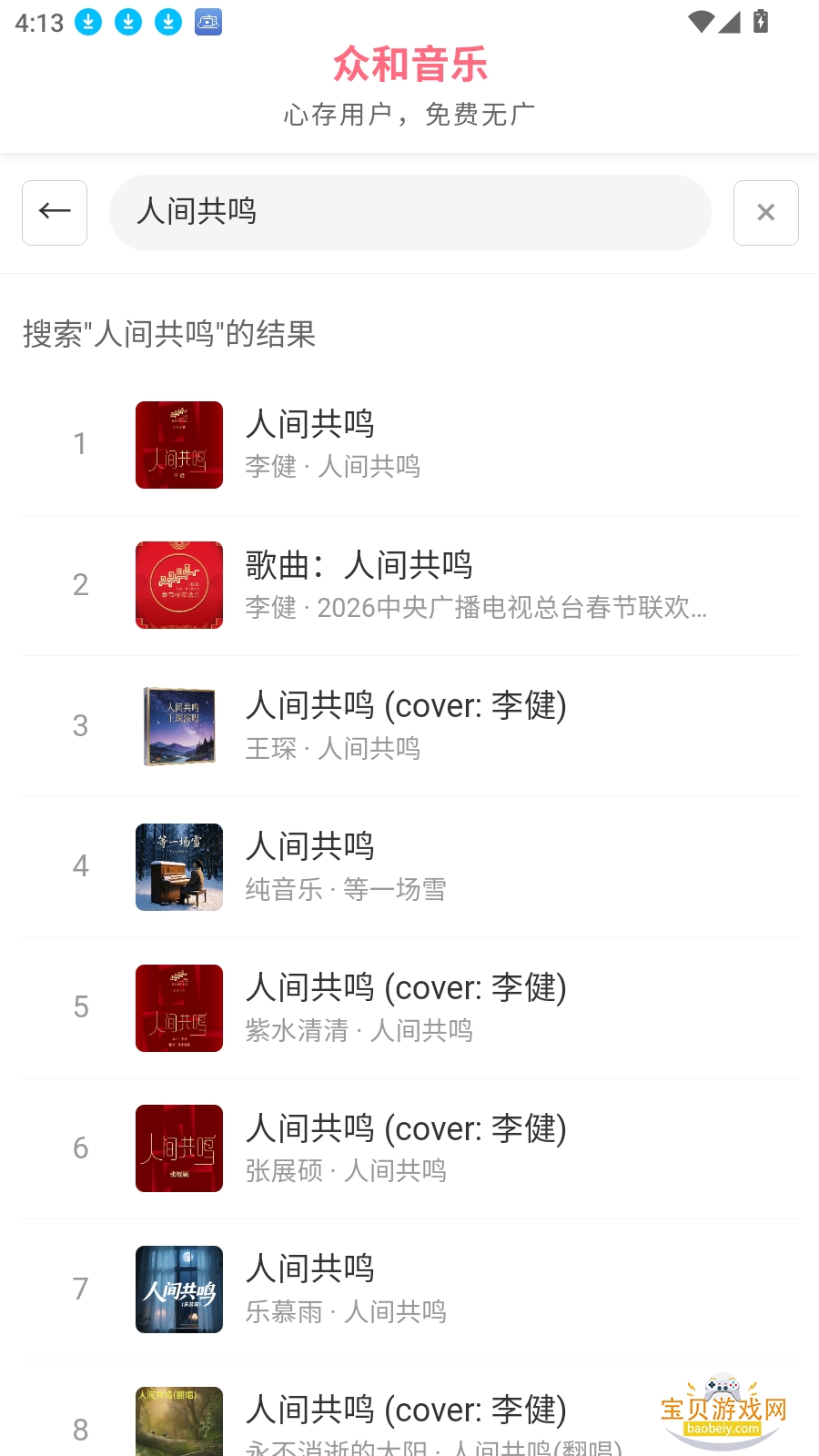Choose the cover by 紫水清清
The width and height of the screenshot is (819, 1456).
409,1008
